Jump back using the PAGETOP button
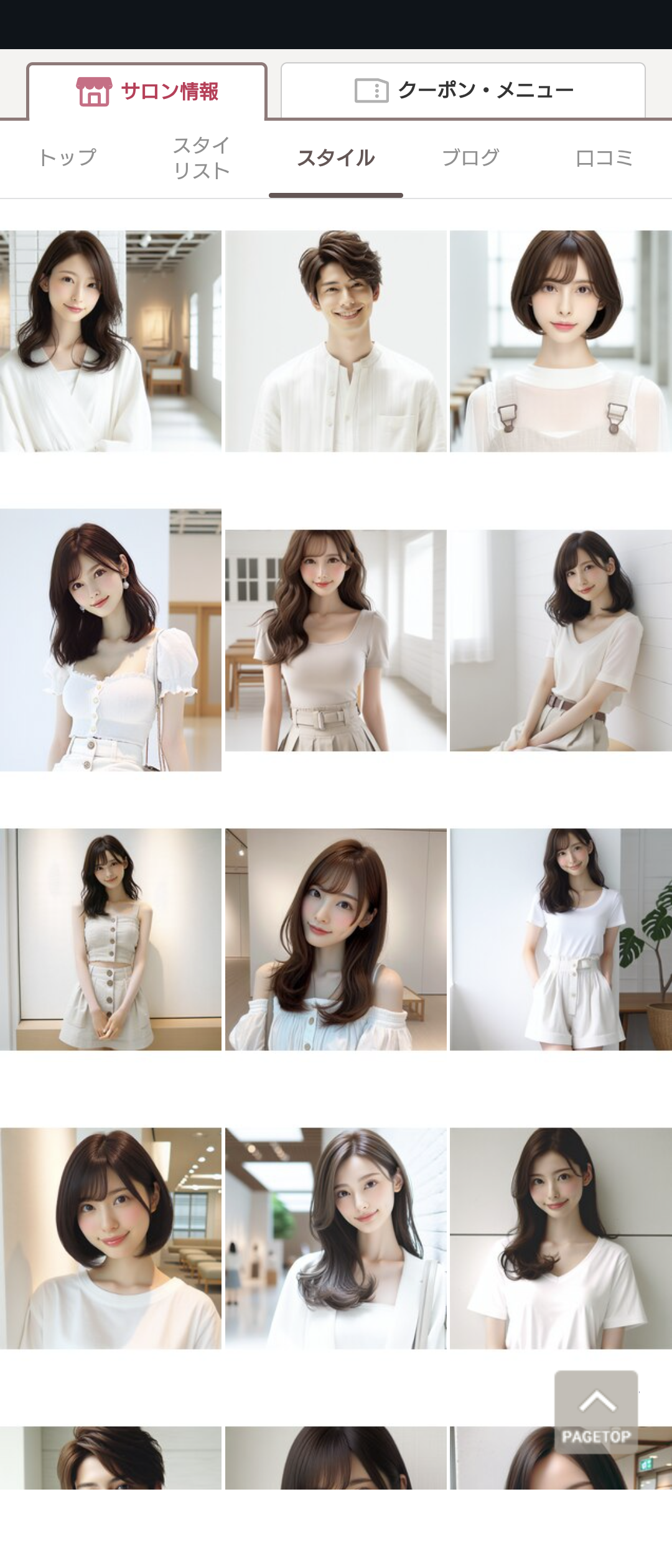Viewport: 672px width, 1568px height. coord(596,1411)
